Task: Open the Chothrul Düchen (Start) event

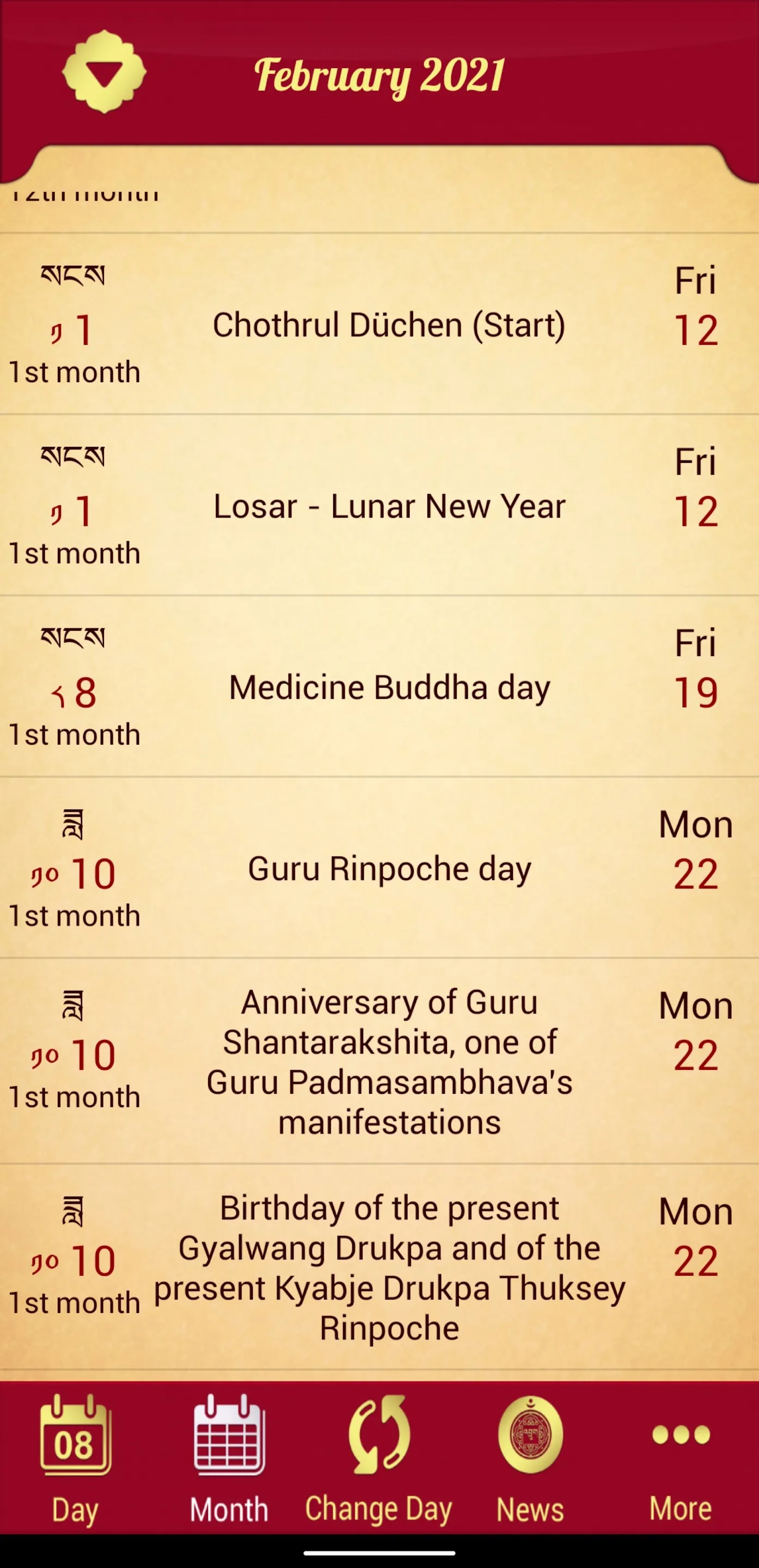Action: tap(379, 324)
